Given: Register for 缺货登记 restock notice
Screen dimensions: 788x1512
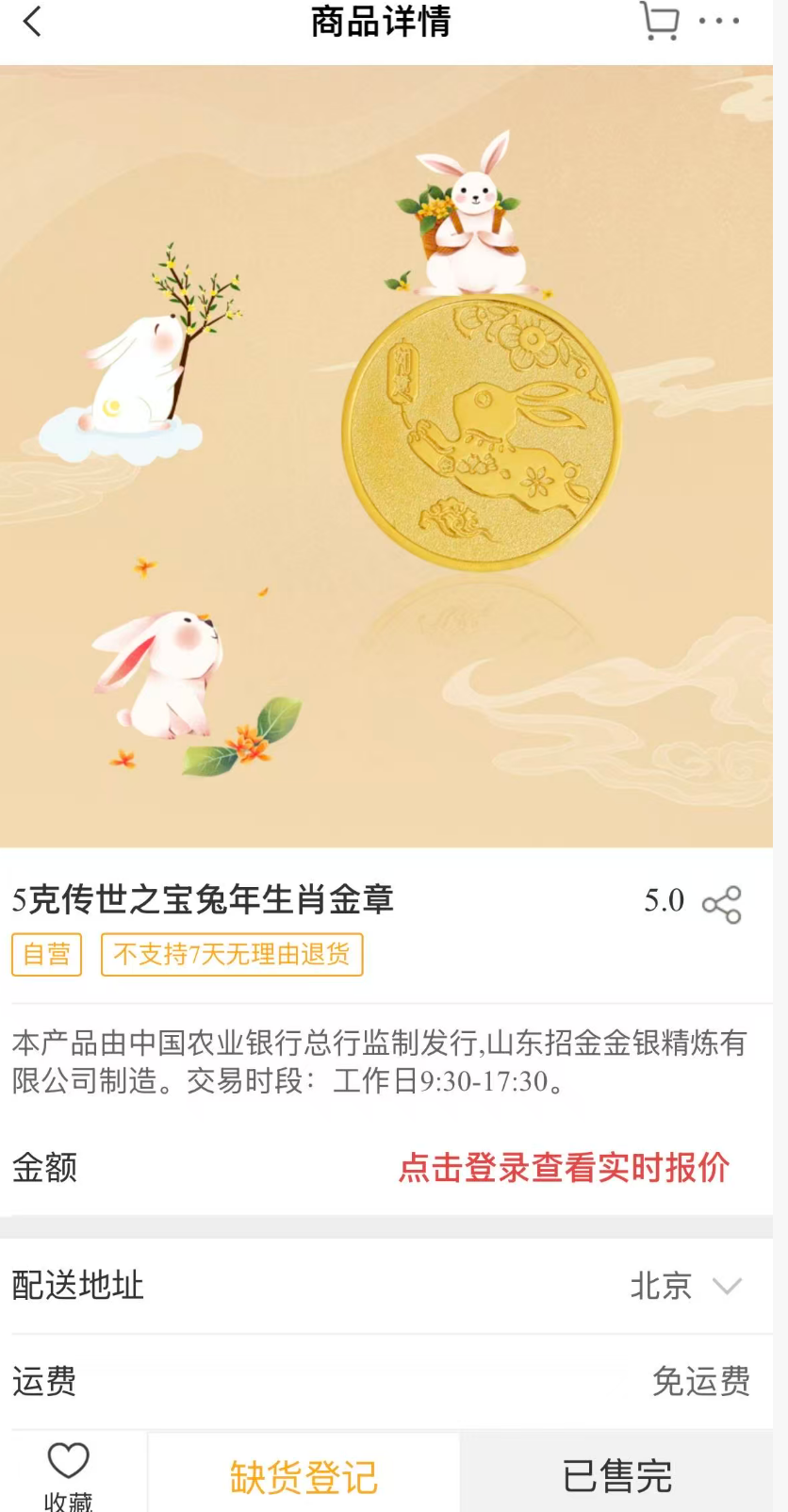Looking at the screenshot, I should (304, 1476).
